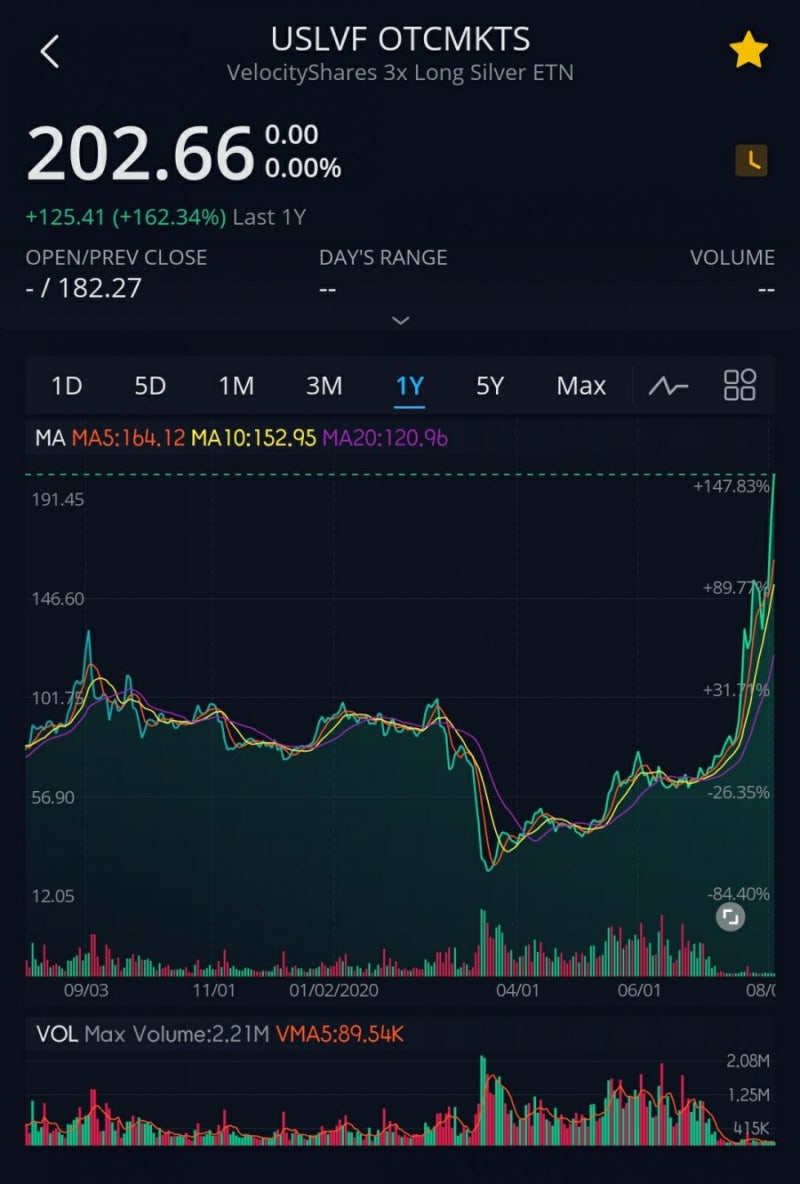Switch to the 5D chart view

[x=150, y=384]
